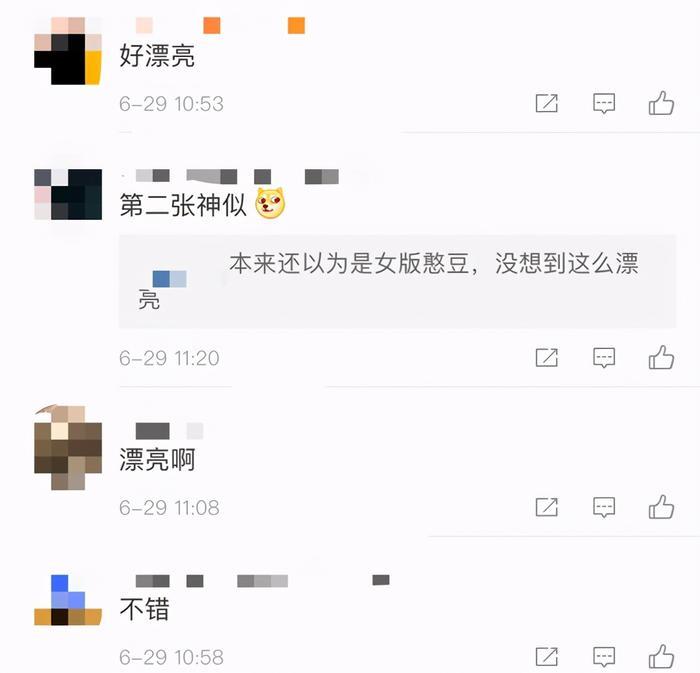Image resolution: width=700 pixels, height=673 pixels.
Task: Reply to the comment '第二张神似'
Action: (x=604, y=357)
